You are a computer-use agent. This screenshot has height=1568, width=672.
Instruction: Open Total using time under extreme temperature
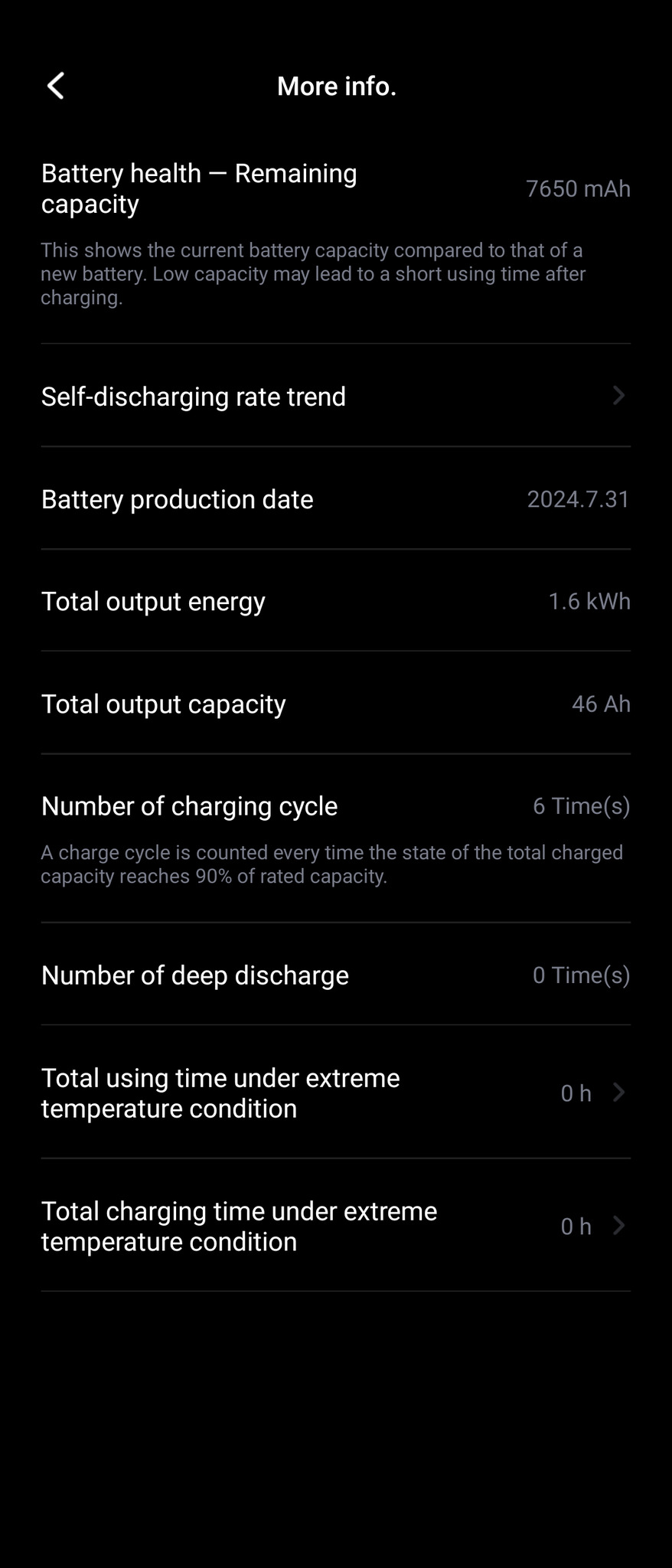[335, 1093]
